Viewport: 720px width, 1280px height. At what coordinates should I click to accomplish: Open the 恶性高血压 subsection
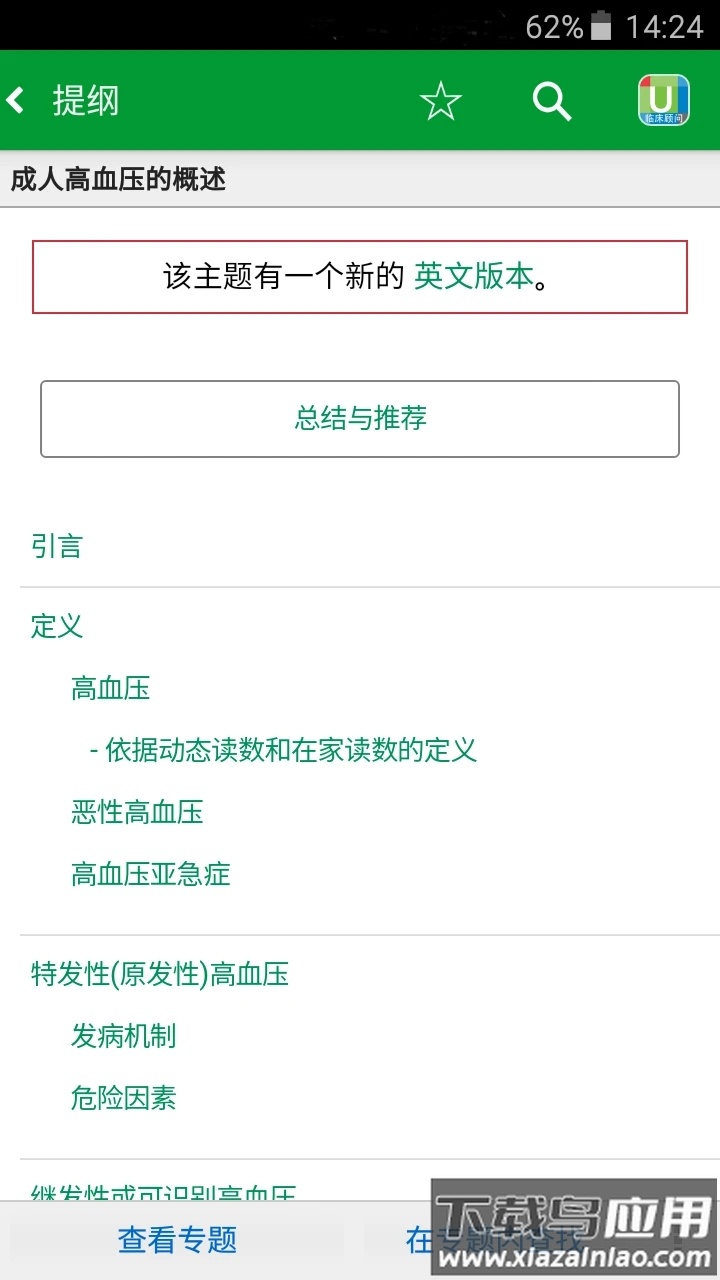click(135, 812)
